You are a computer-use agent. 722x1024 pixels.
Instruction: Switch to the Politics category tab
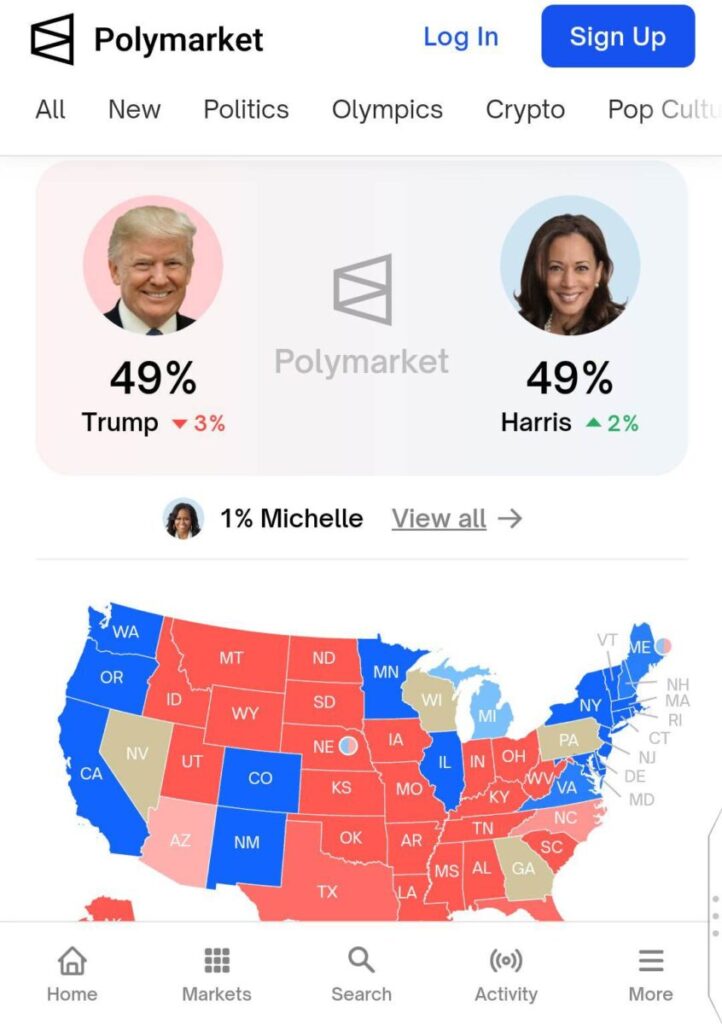coord(246,110)
